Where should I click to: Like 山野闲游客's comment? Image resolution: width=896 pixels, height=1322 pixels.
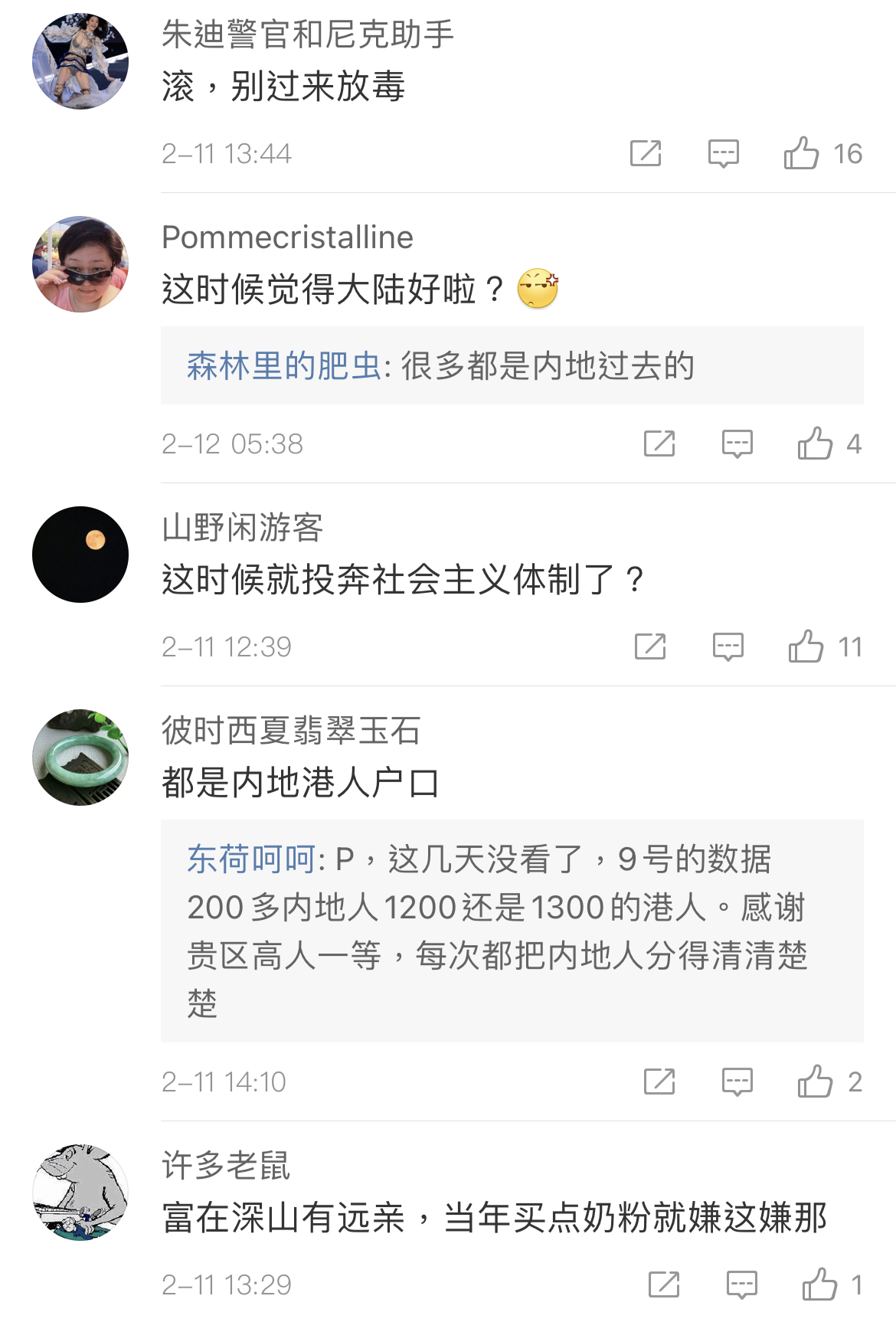click(806, 646)
